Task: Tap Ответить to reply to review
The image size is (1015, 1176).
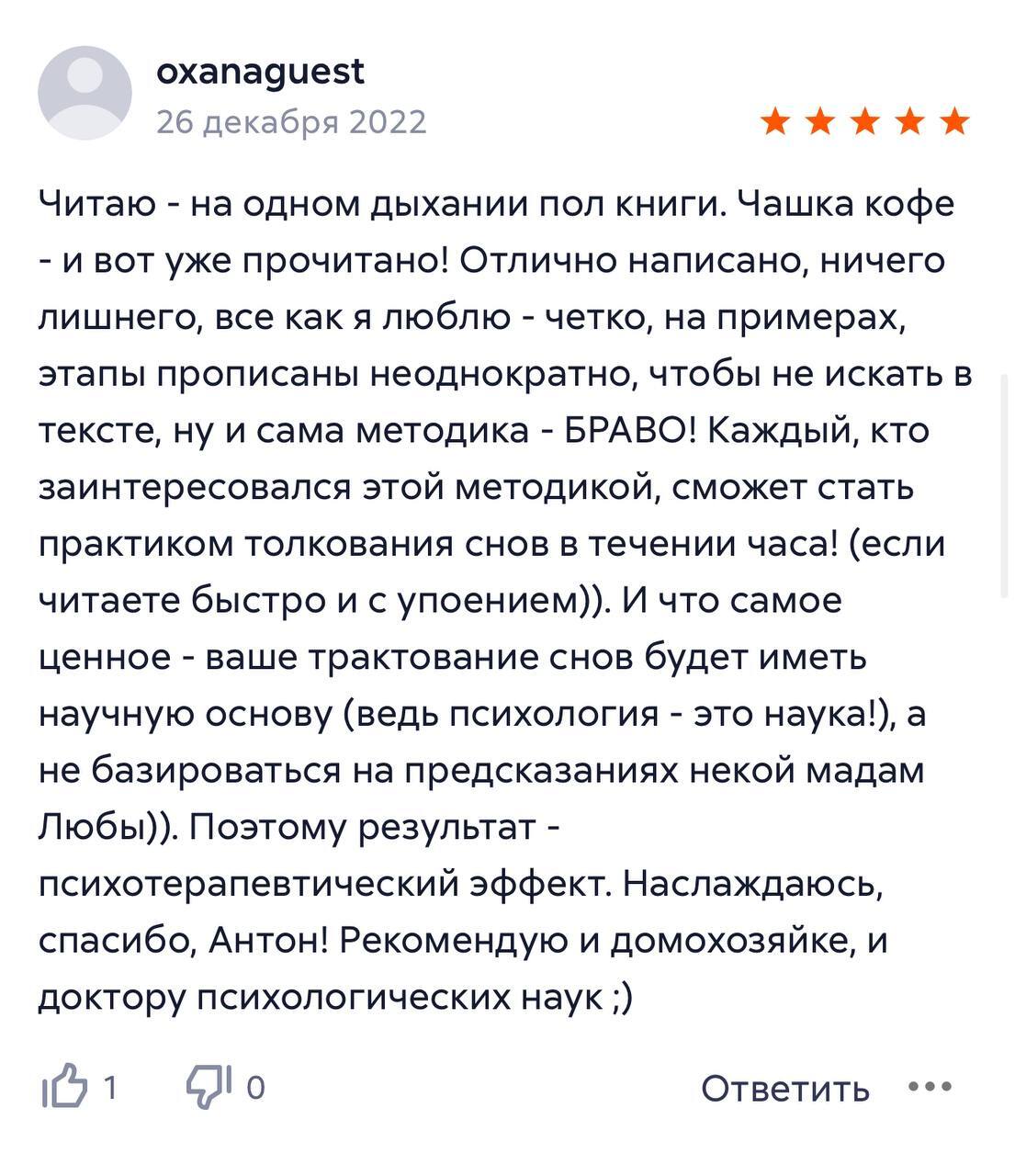Action: pyautogui.click(x=784, y=1089)
